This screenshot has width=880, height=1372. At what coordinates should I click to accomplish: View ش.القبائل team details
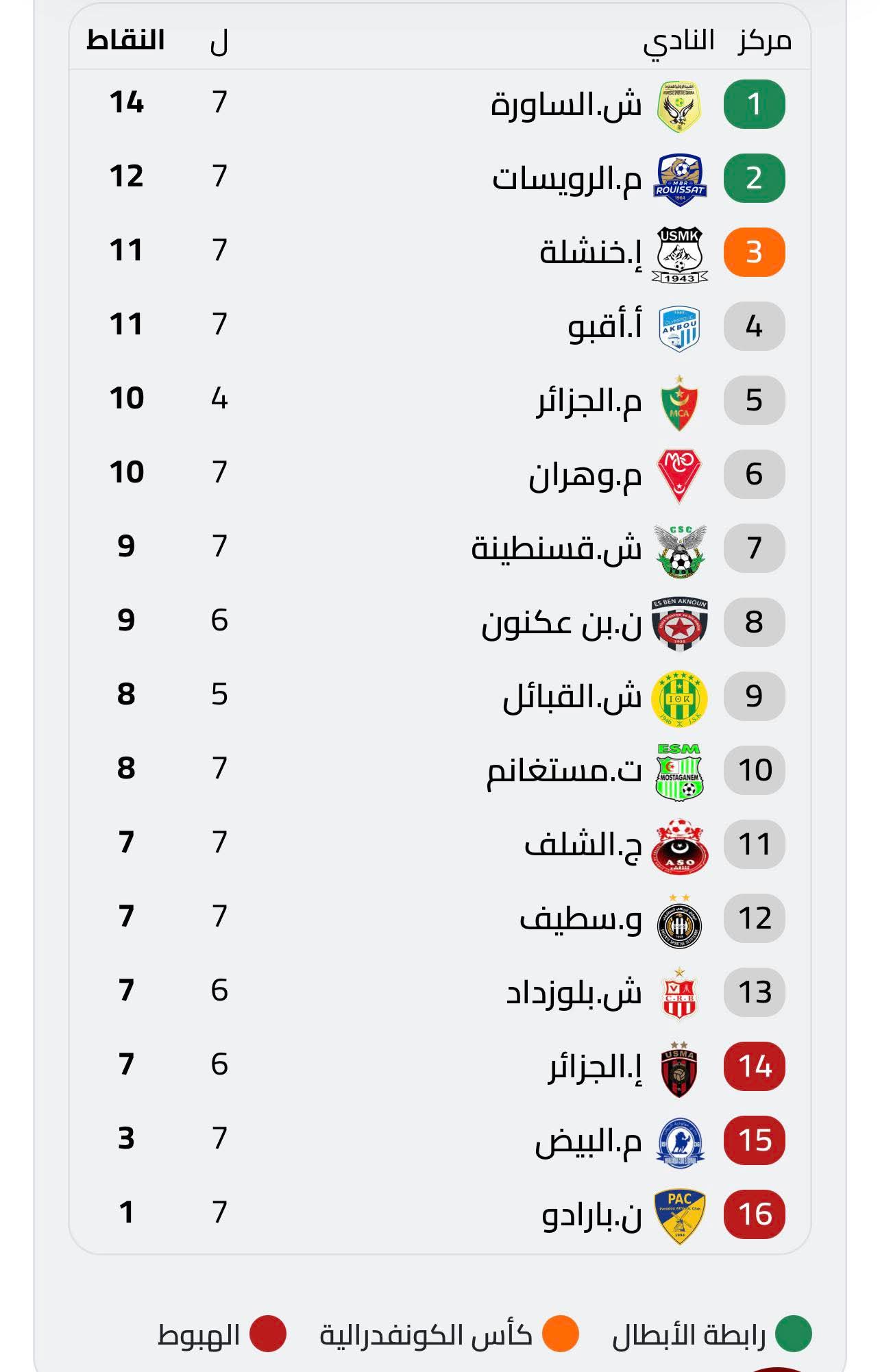click(x=572, y=696)
